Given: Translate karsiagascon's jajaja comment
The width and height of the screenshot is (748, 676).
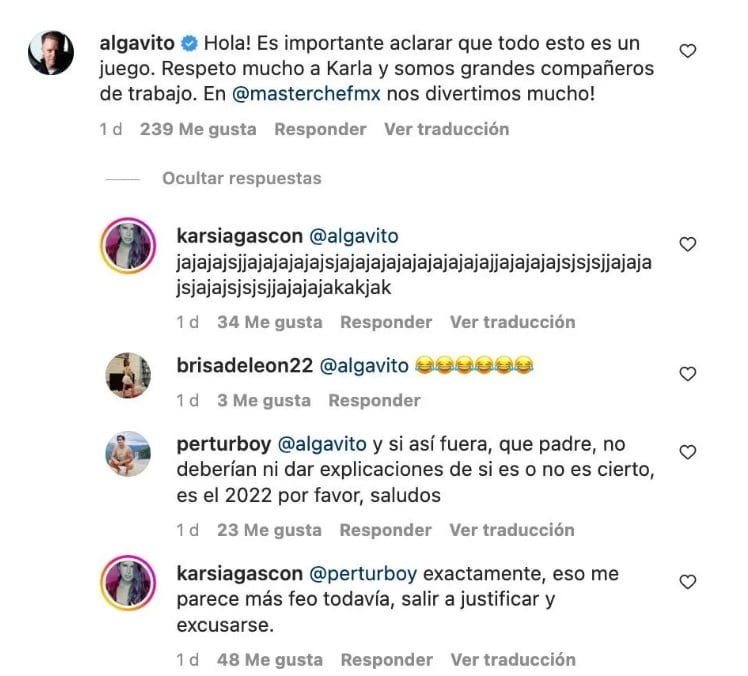Looking at the screenshot, I should click(512, 322).
